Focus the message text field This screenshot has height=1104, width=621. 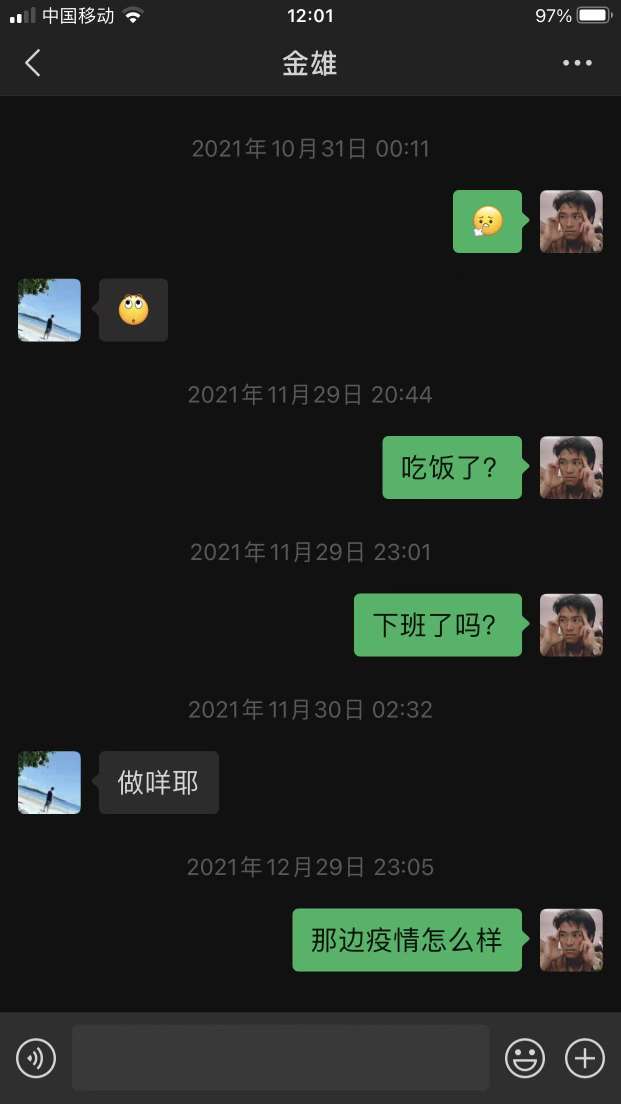pyautogui.click(x=280, y=1057)
